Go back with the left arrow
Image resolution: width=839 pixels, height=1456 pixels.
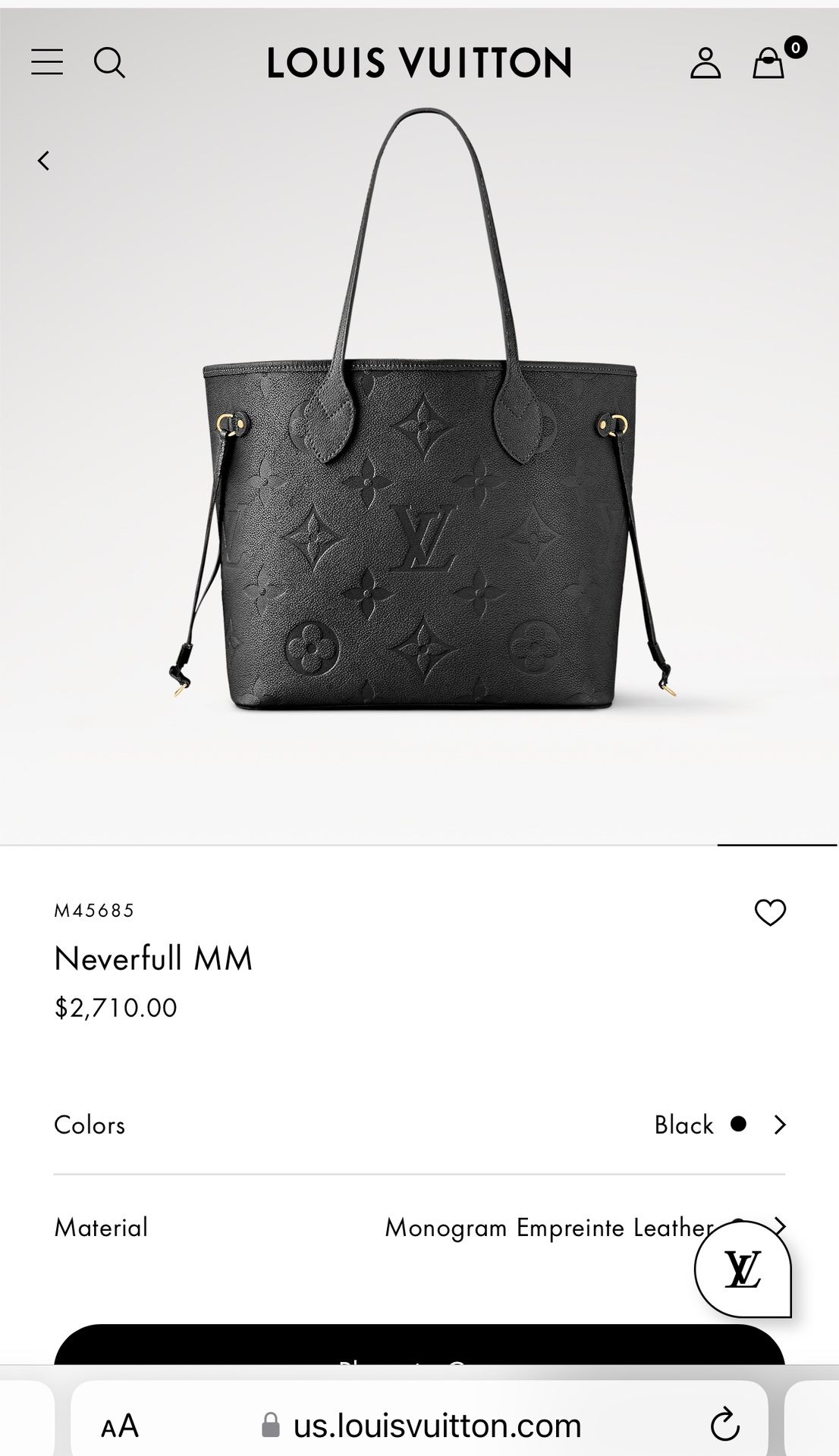[44, 161]
